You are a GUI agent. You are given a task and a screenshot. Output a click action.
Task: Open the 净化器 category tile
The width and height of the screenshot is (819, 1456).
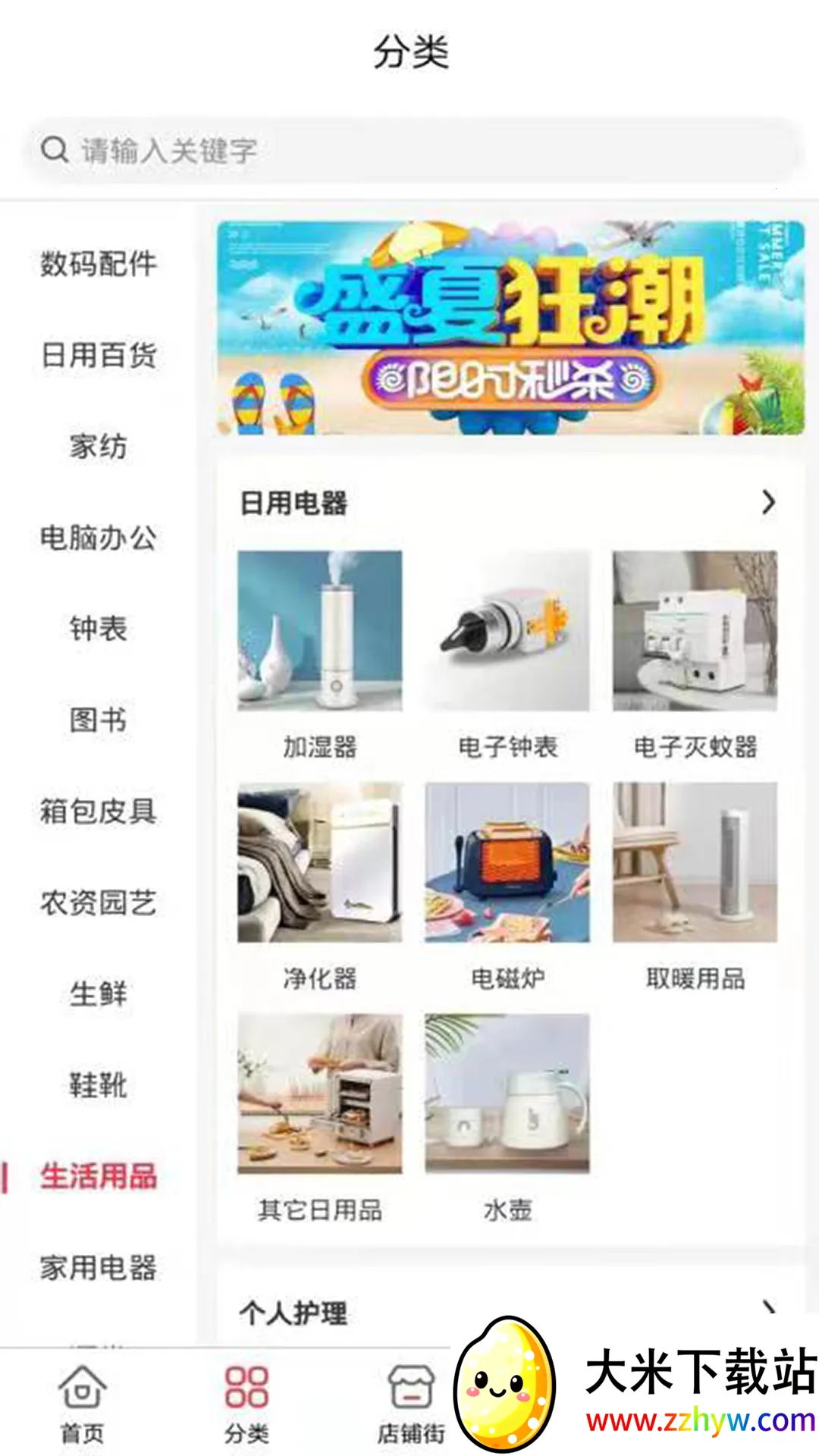pyautogui.click(x=319, y=862)
